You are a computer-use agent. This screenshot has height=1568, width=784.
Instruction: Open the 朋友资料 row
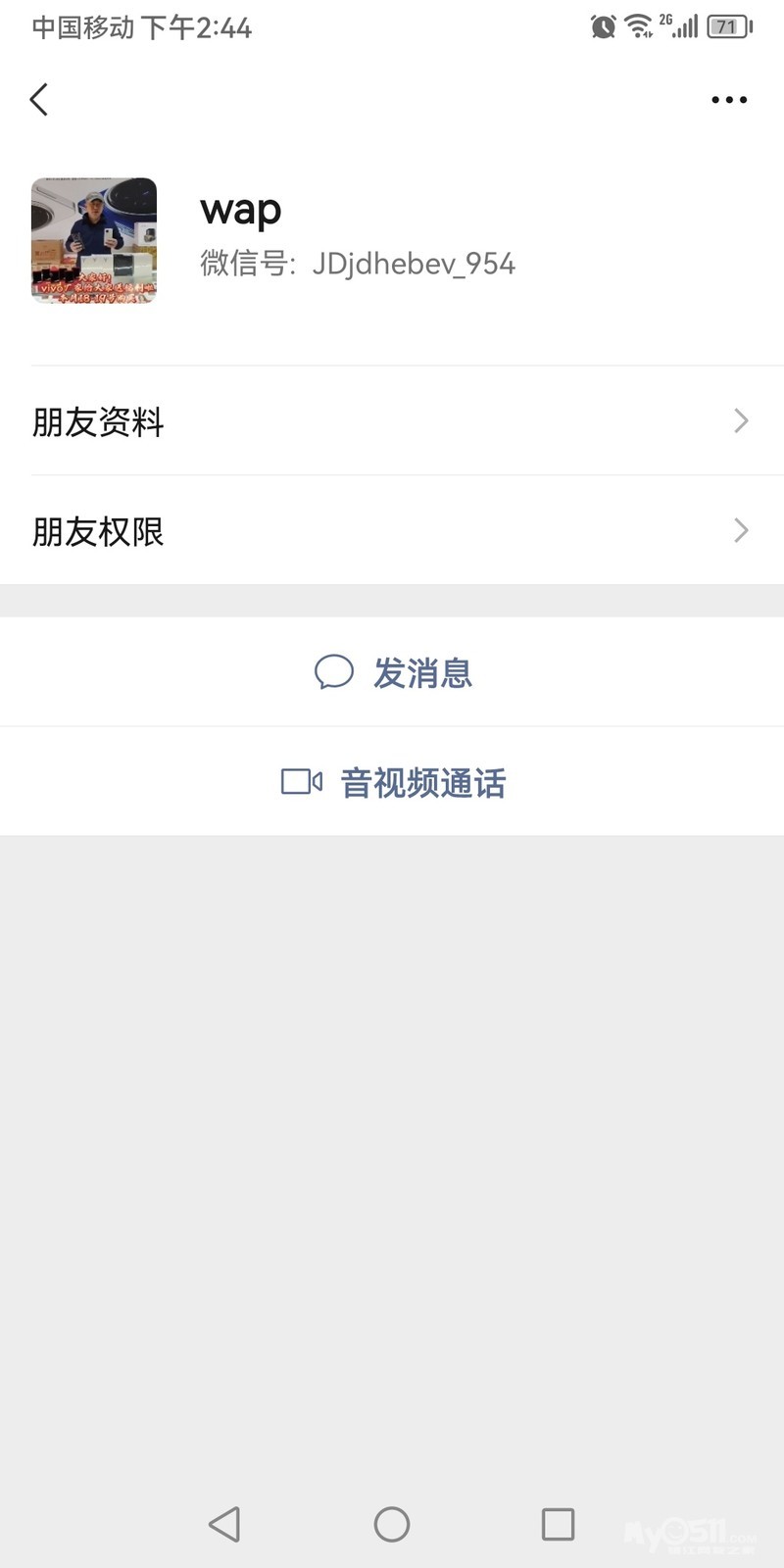[392, 421]
